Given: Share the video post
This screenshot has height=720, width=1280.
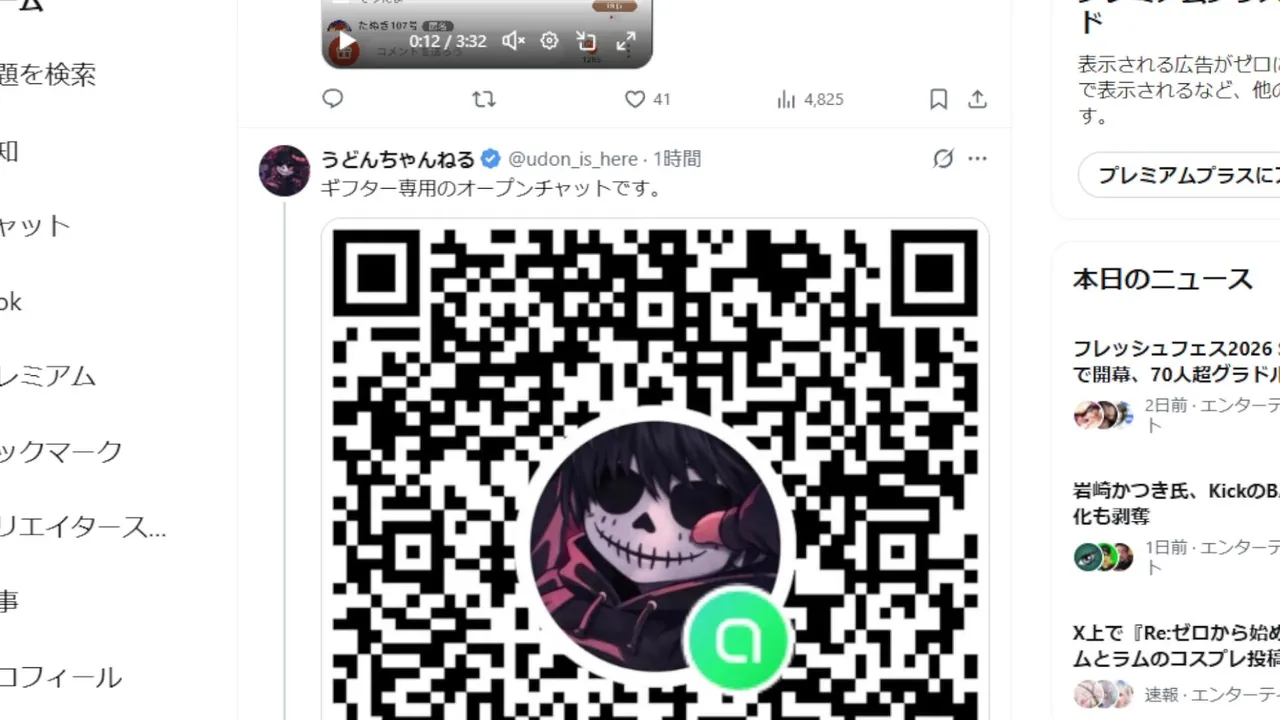Looking at the screenshot, I should click(x=978, y=99).
